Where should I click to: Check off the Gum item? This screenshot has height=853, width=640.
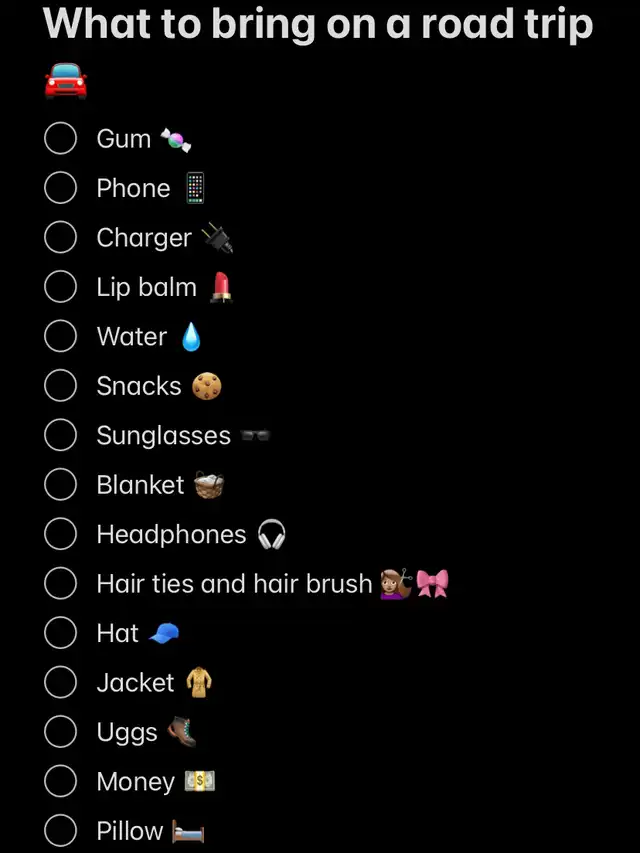tap(61, 138)
